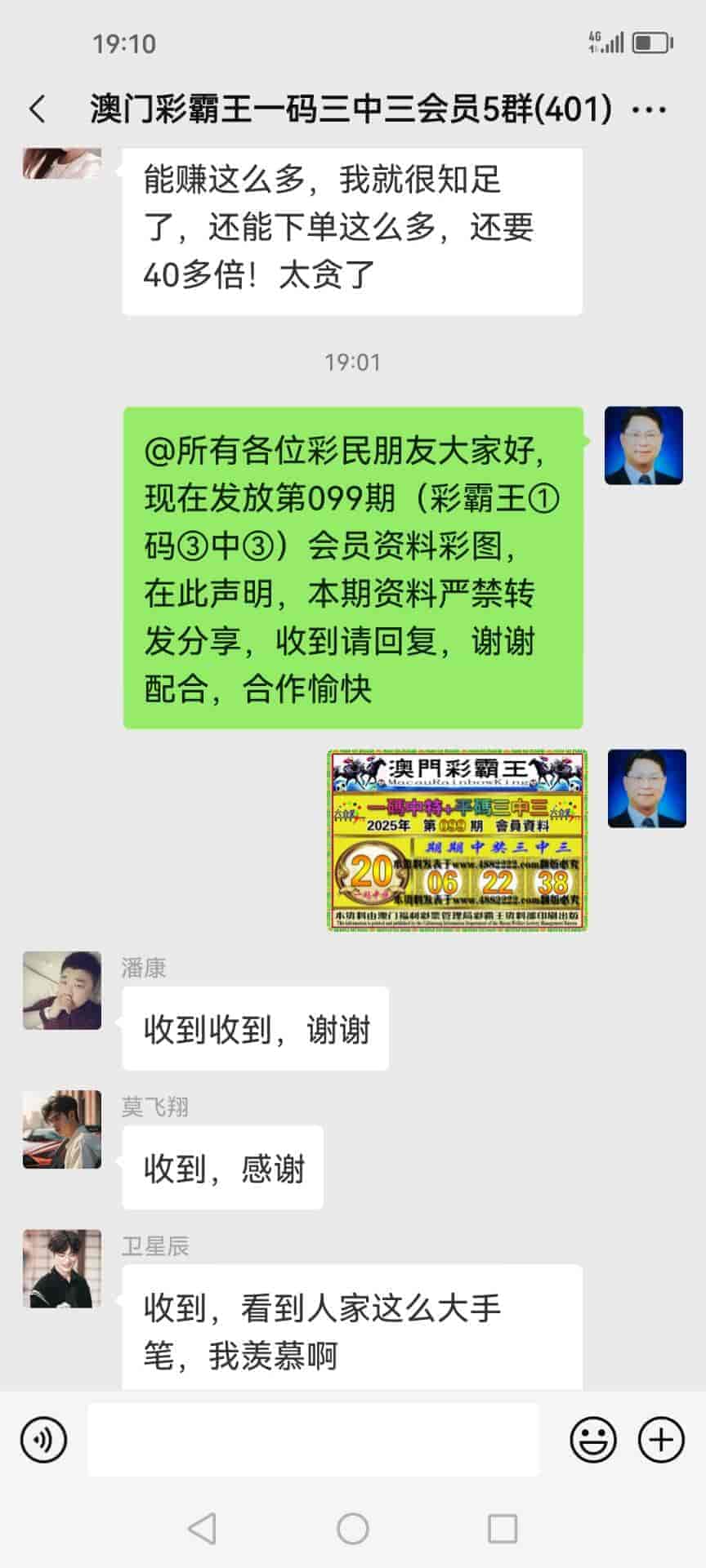Tap 潘康's avatar
This screenshot has height=1568, width=706.
(x=62, y=990)
